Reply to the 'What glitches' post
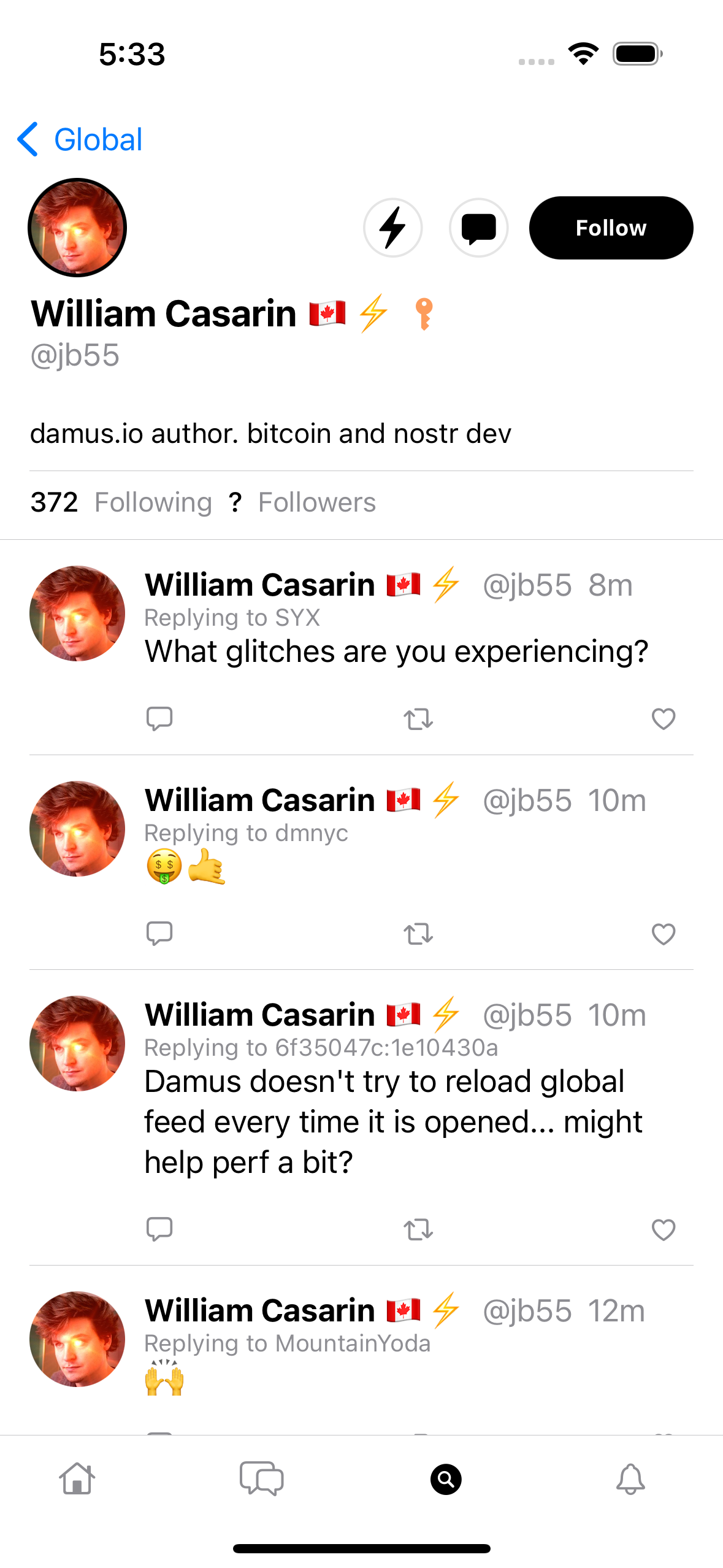Screen dimensions: 723x1568 click(159, 718)
